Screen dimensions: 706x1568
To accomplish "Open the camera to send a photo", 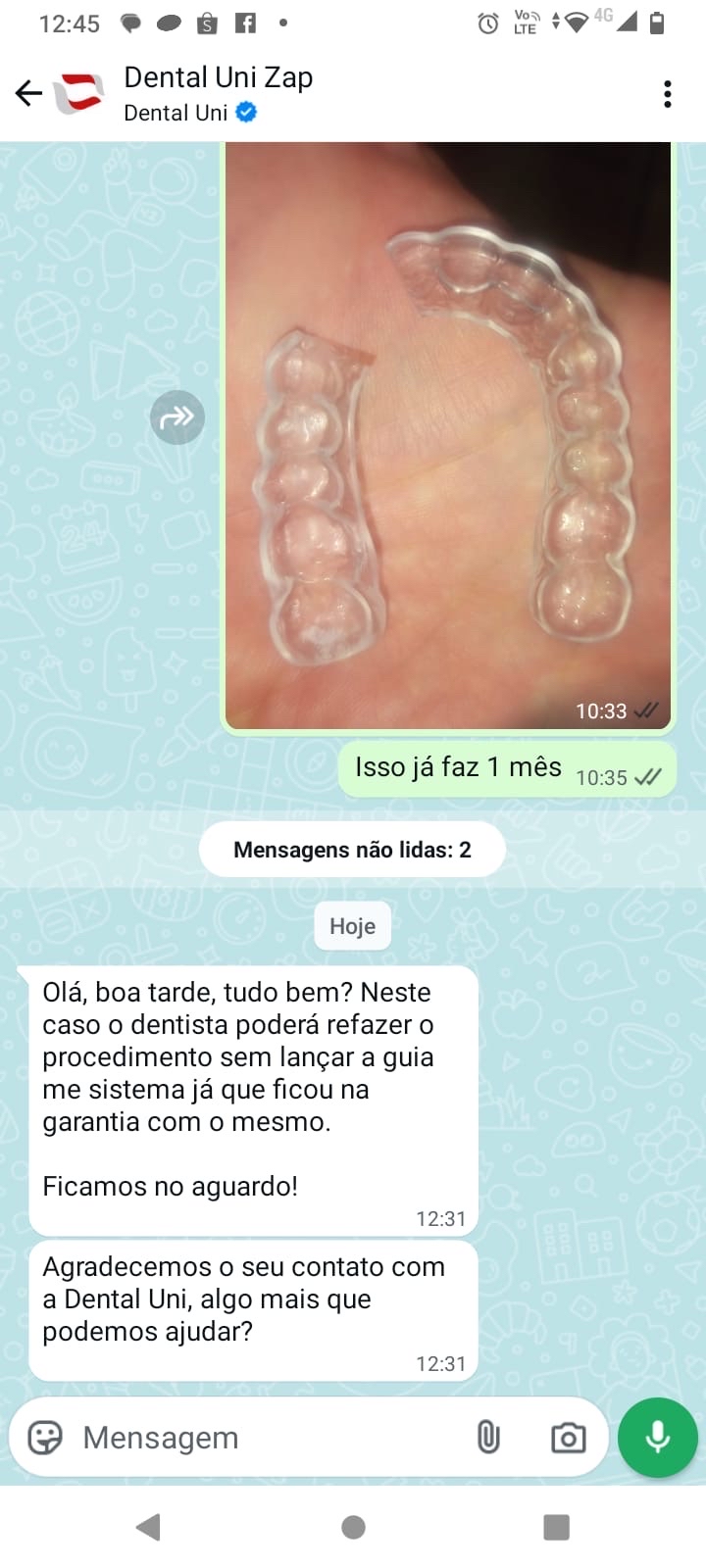I will click(x=568, y=1438).
